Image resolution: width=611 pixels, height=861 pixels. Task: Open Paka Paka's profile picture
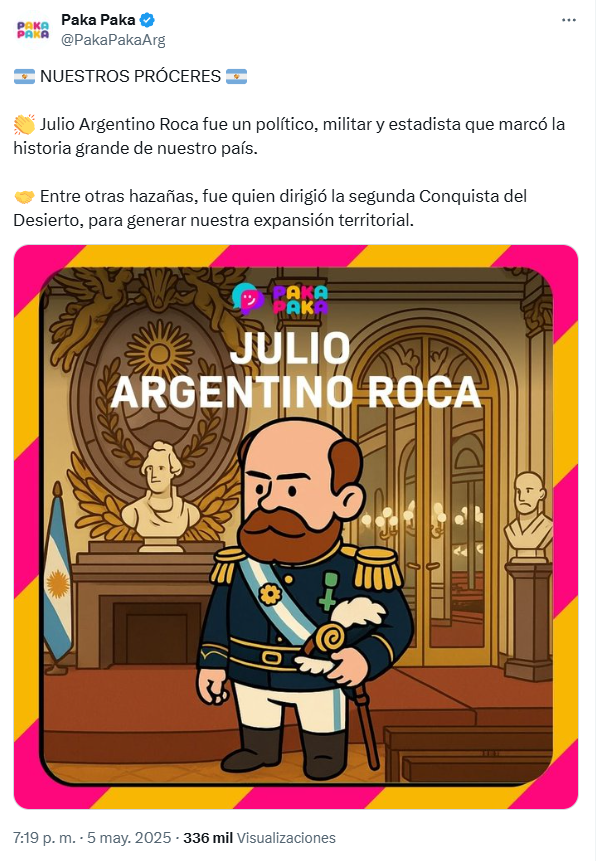pos(32,29)
